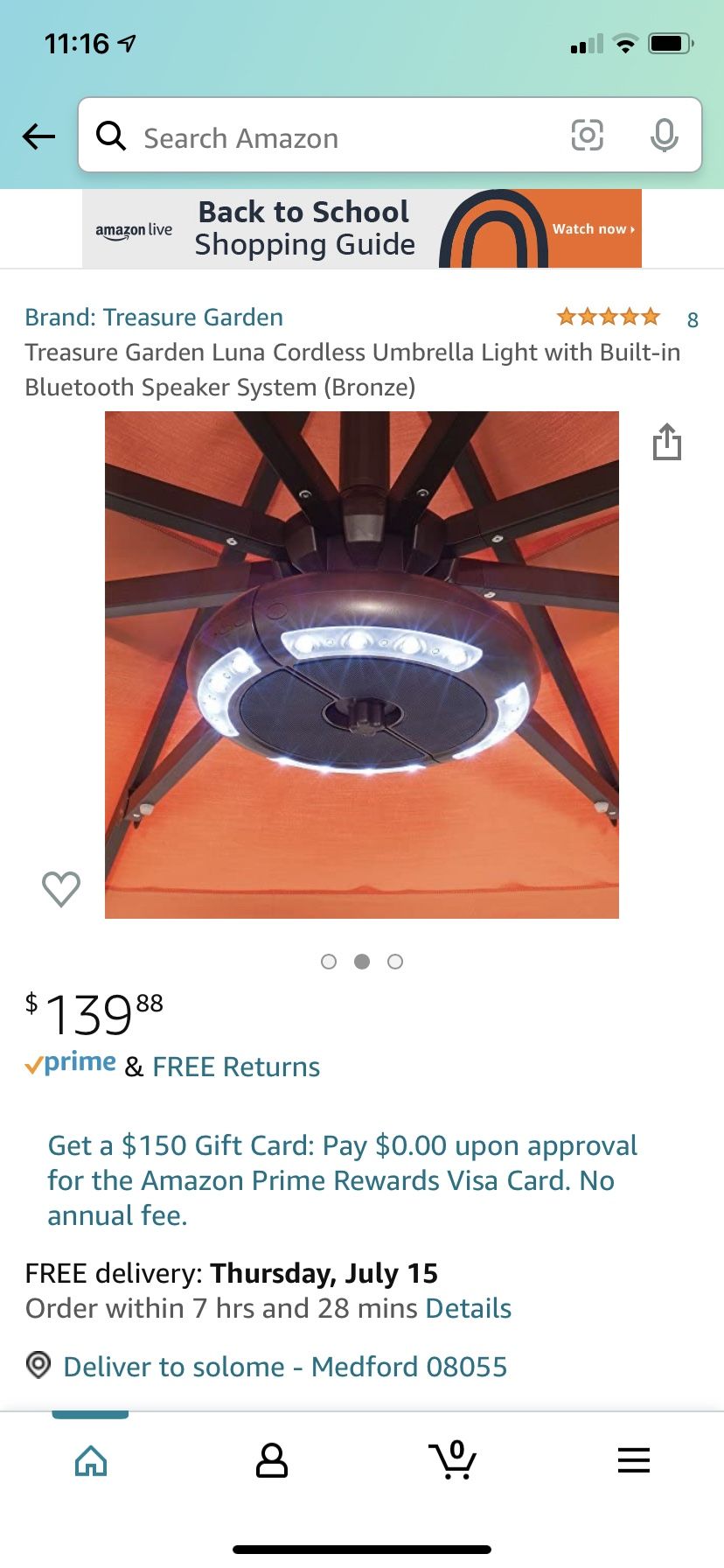
Task: Add product to wish list heart
Action: point(61,889)
